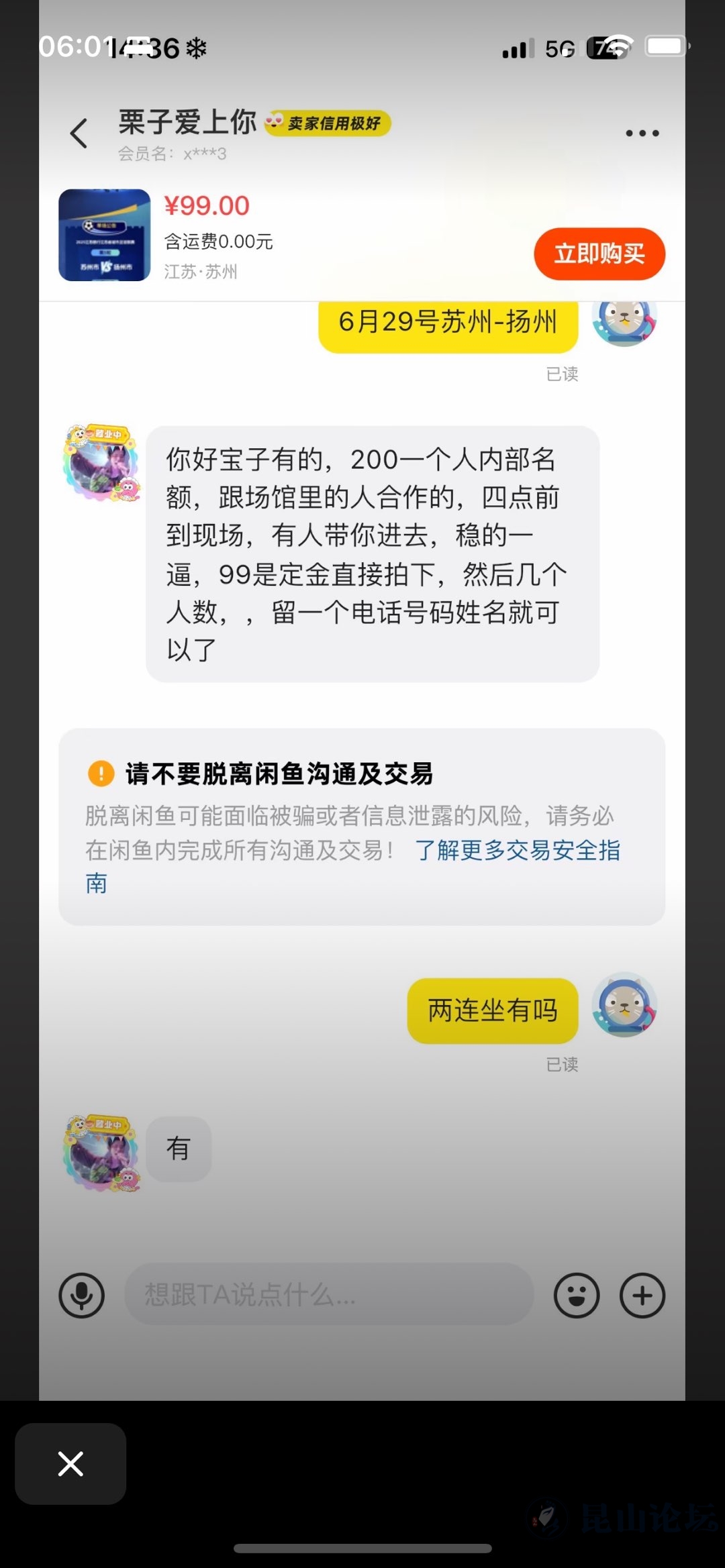Tap the voice input microphone icon
Viewport: 725px width, 1568px height.
click(x=81, y=1295)
